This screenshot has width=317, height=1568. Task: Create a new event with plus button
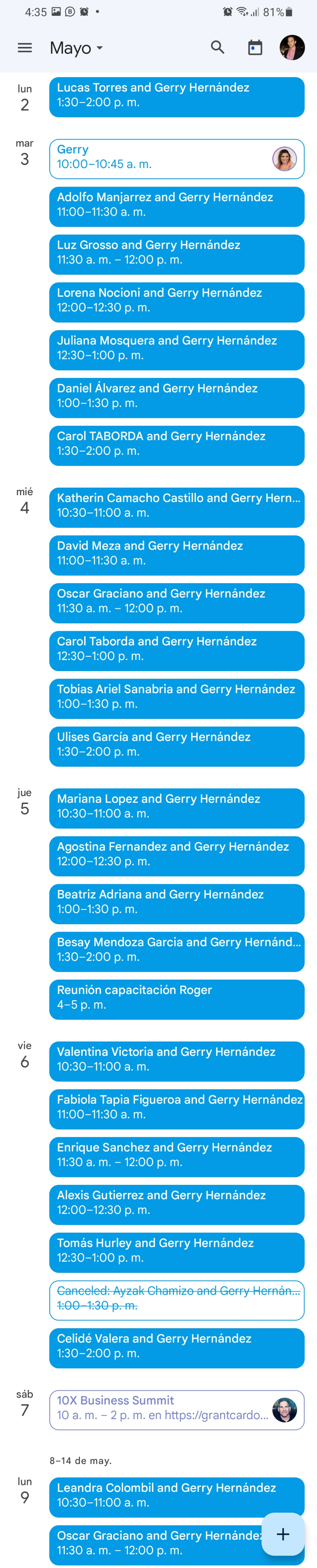pos(283,1533)
